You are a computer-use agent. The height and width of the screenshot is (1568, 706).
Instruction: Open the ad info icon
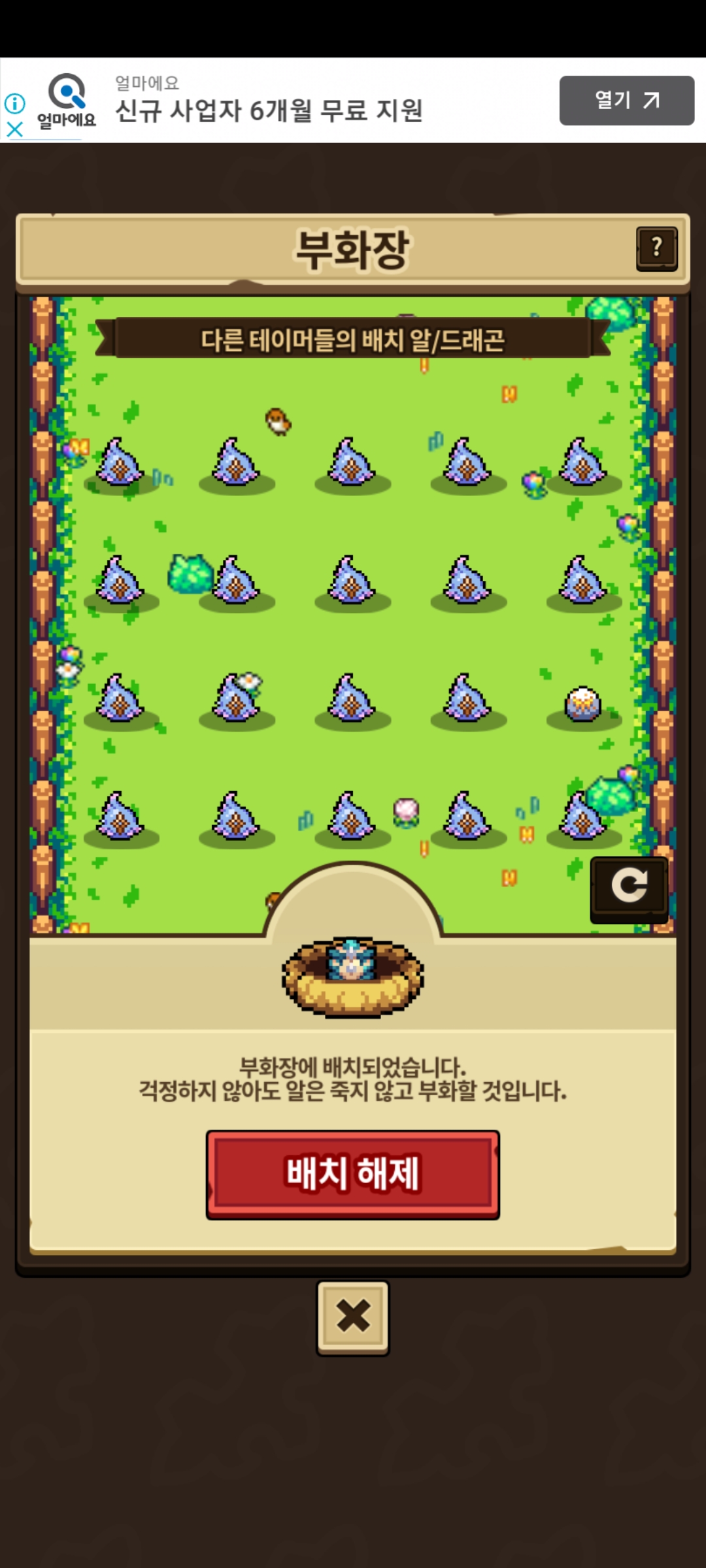14,103
